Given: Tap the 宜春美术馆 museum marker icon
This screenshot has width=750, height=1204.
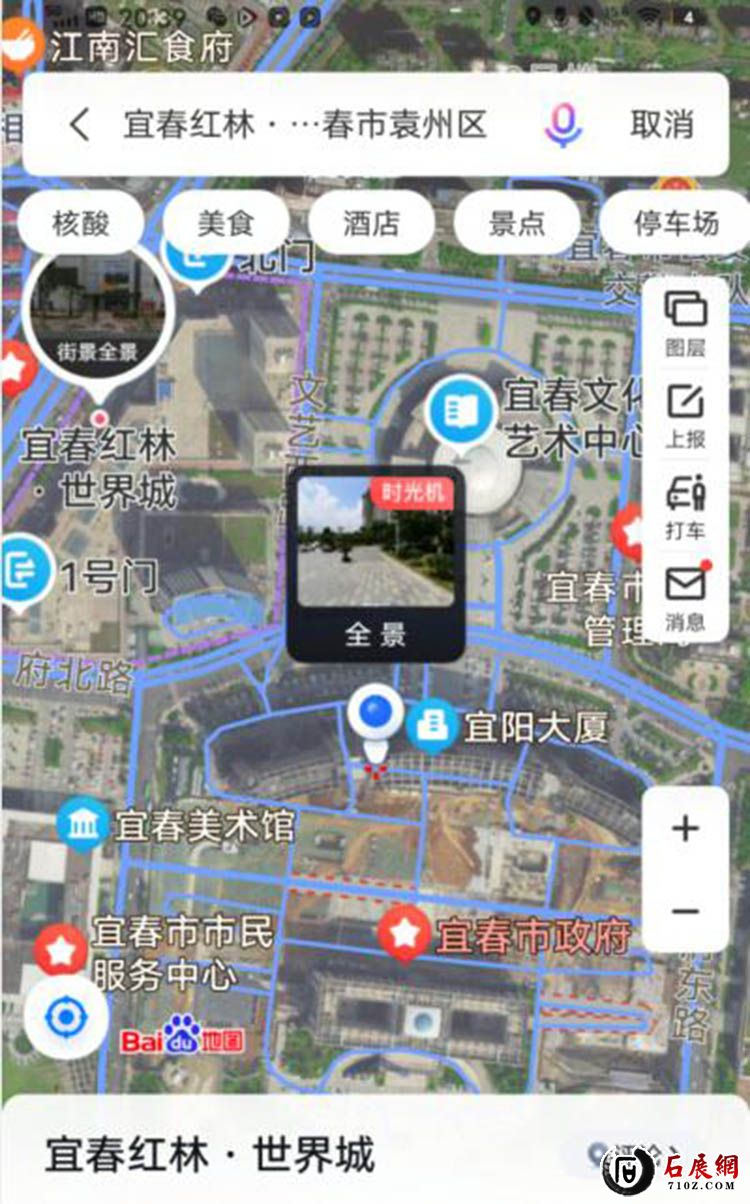Looking at the screenshot, I should (82, 825).
